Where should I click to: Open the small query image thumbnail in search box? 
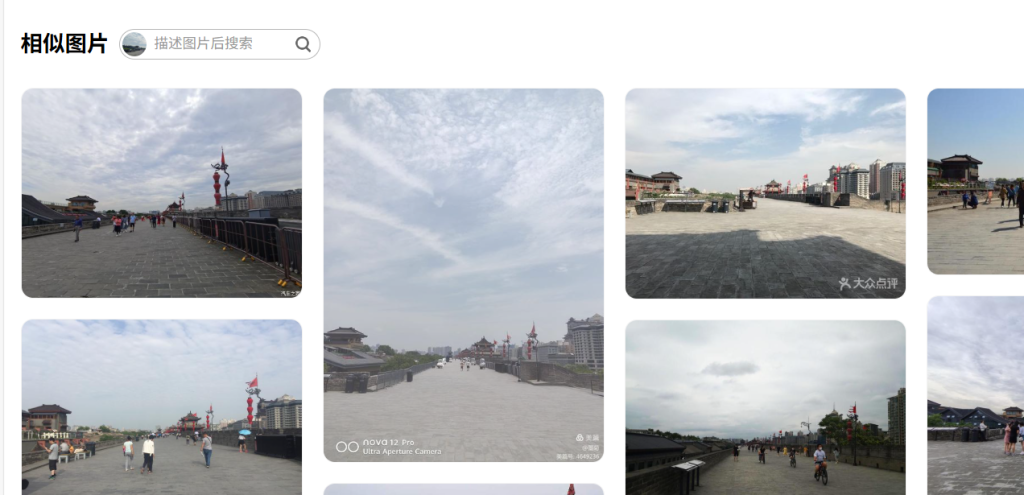134,44
